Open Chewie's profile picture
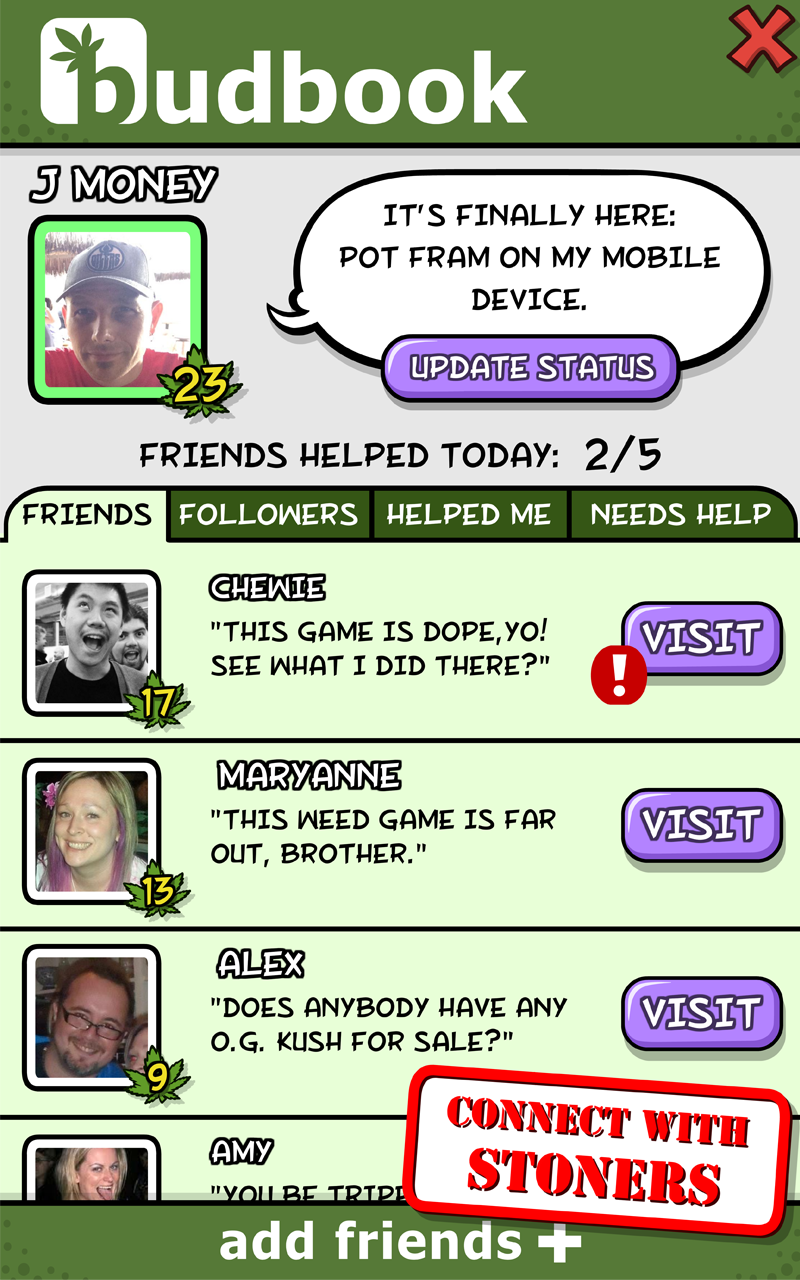 (91, 641)
